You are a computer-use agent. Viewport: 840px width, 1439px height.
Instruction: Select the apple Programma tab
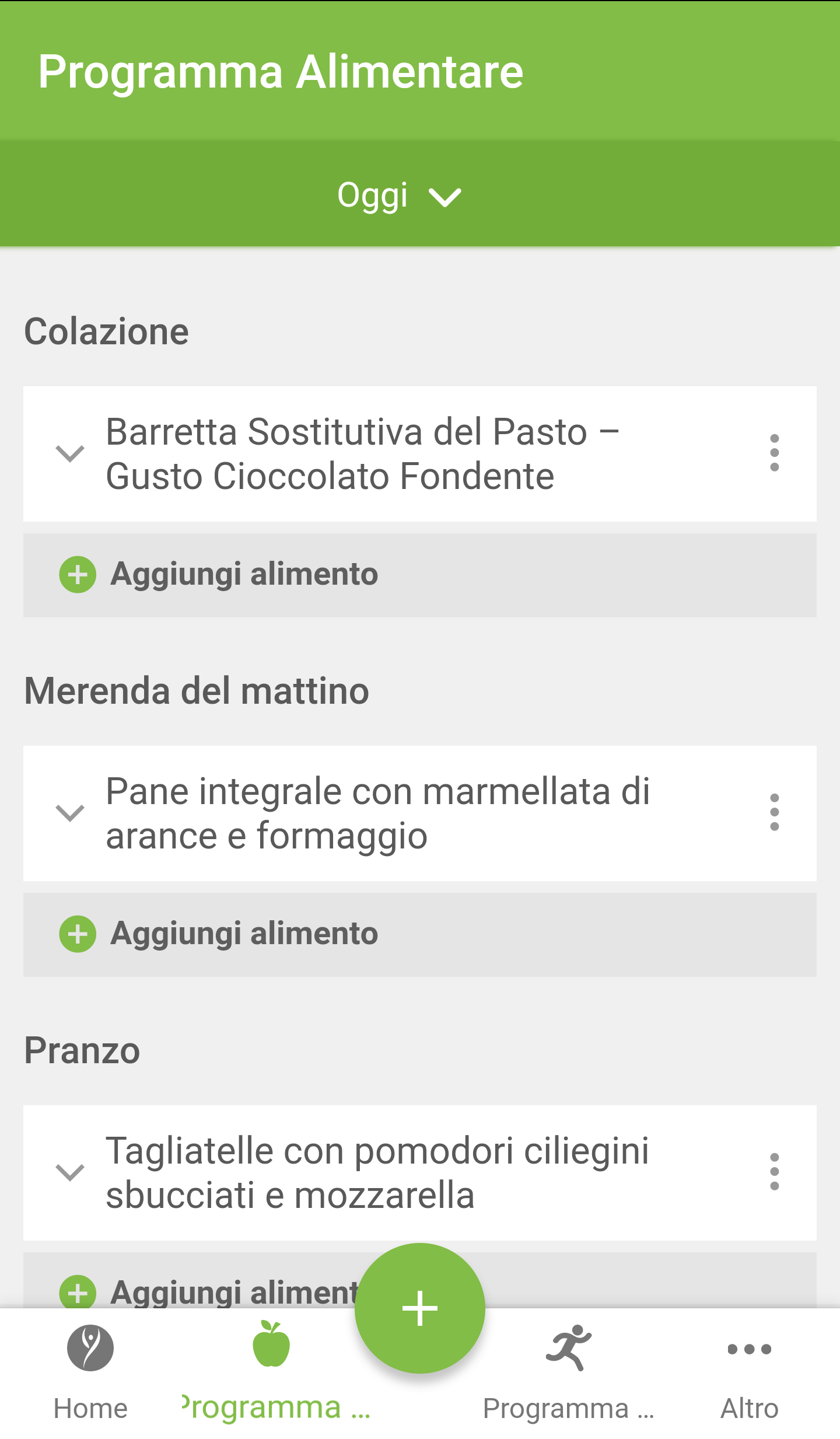click(x=272, y=1371)
